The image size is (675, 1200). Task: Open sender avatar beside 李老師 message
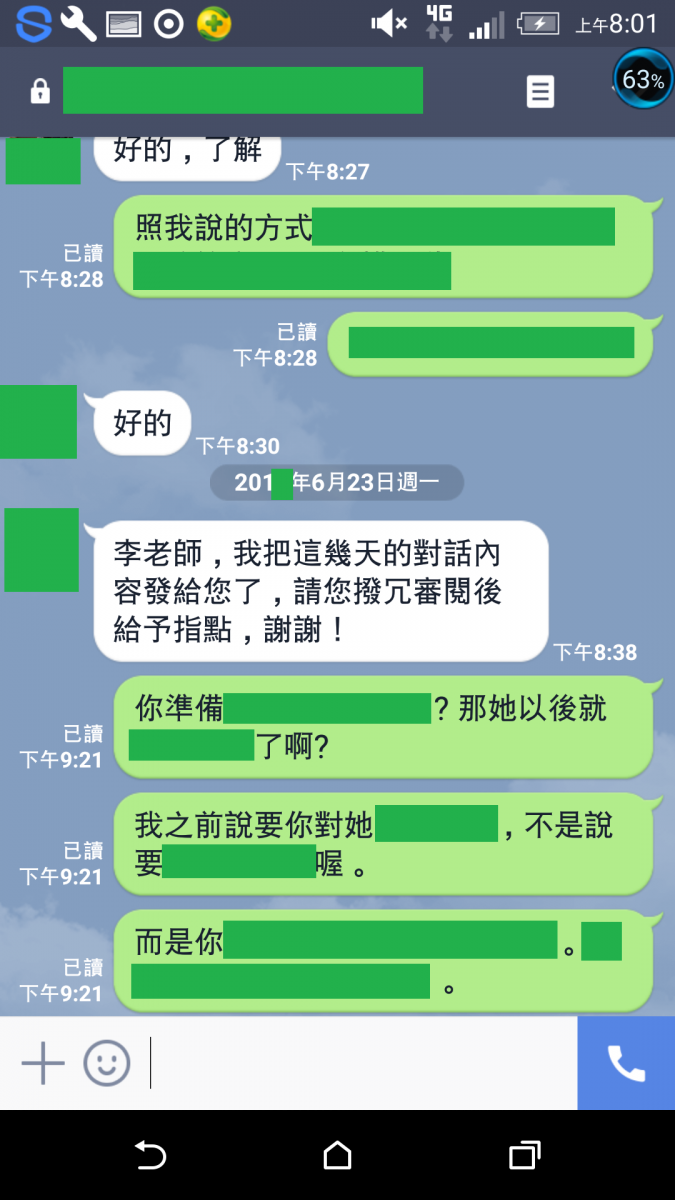point(41,549)
